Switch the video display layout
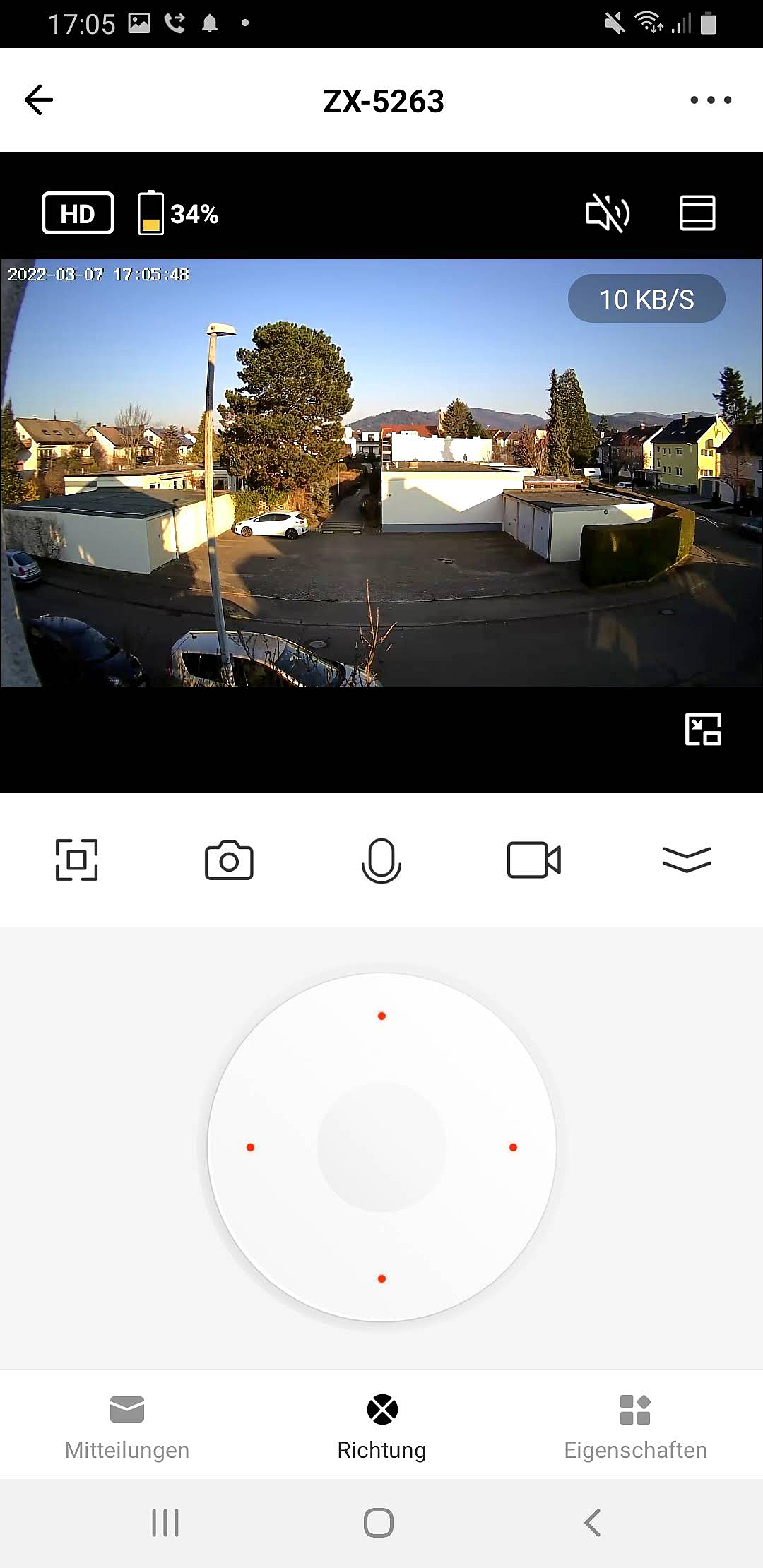This screenshot has width=763, height=1568. coord(697,213)
